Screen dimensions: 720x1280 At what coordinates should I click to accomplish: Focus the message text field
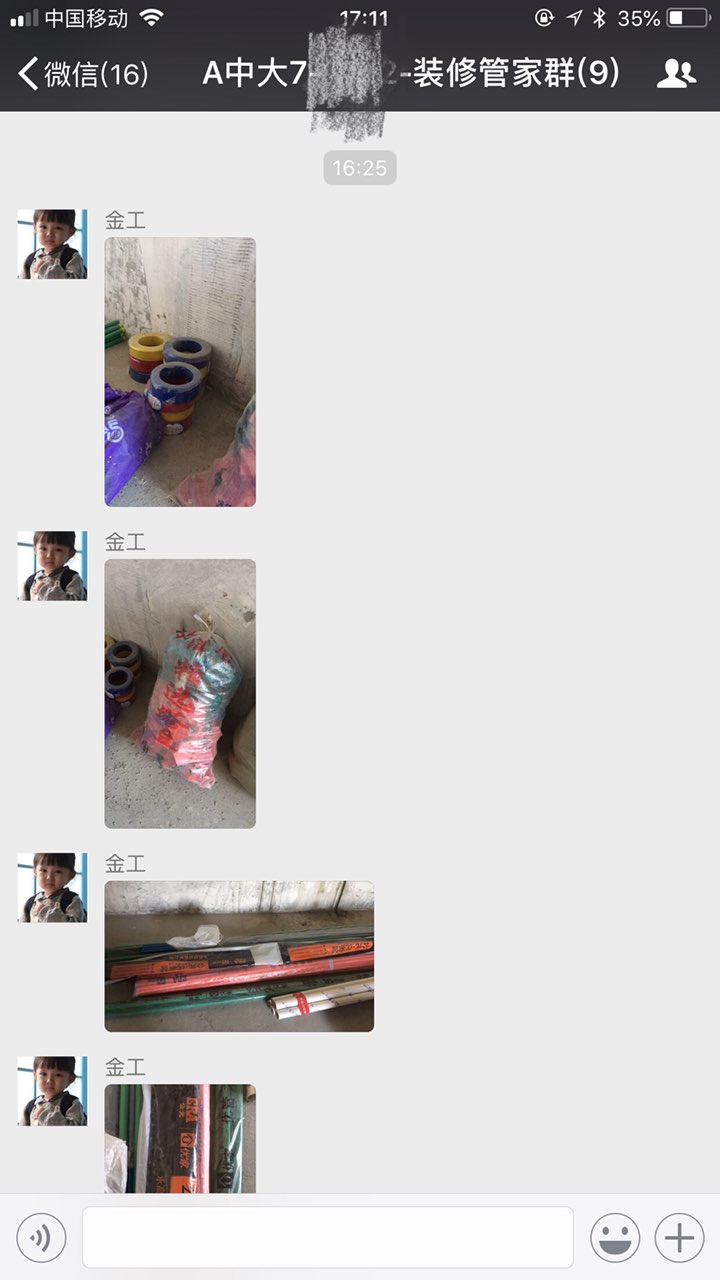327,1238
